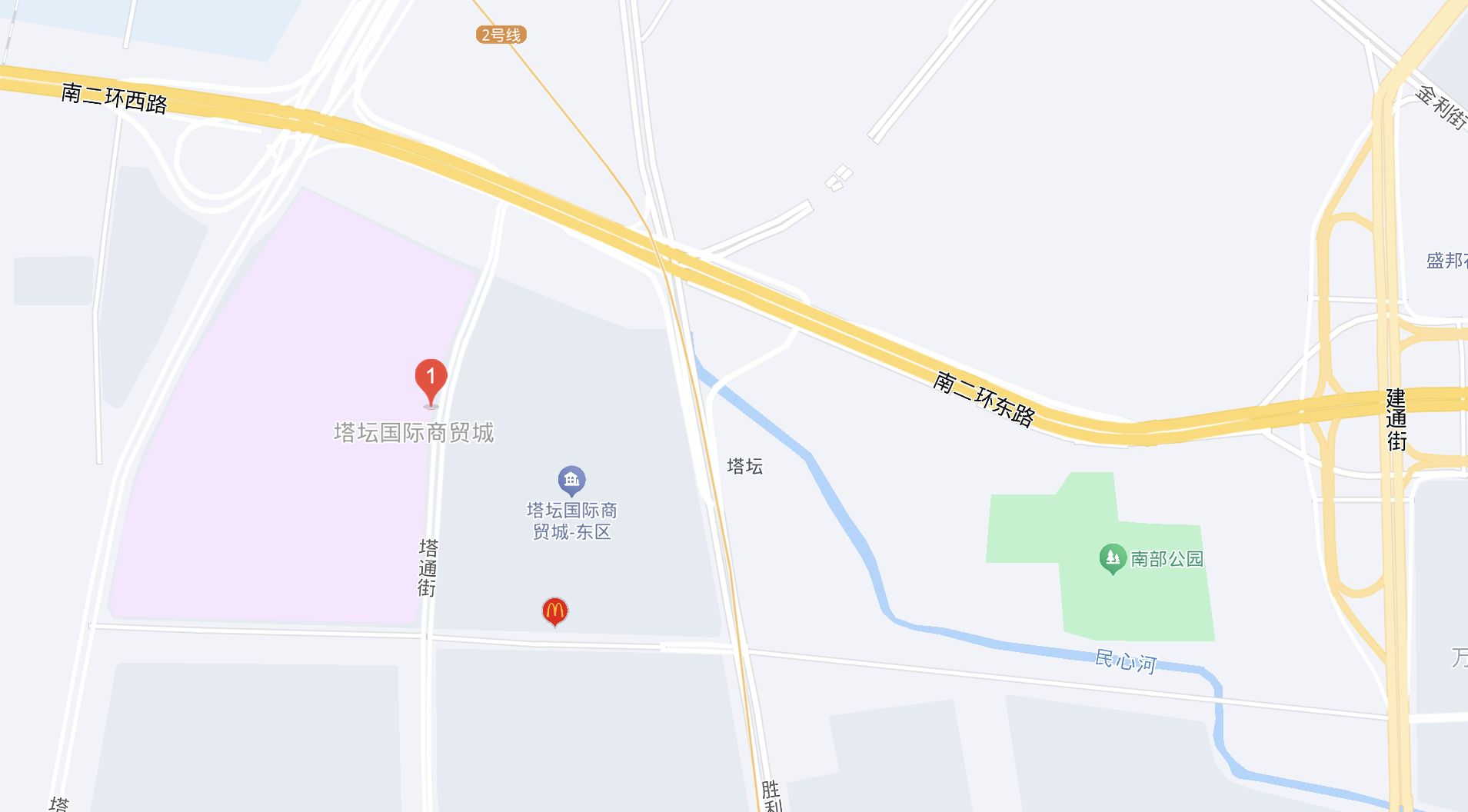The image size is (1468, 812).
Task: Select the McDonald's map marker
Action: pyautogui.click(x=554, y=611)
